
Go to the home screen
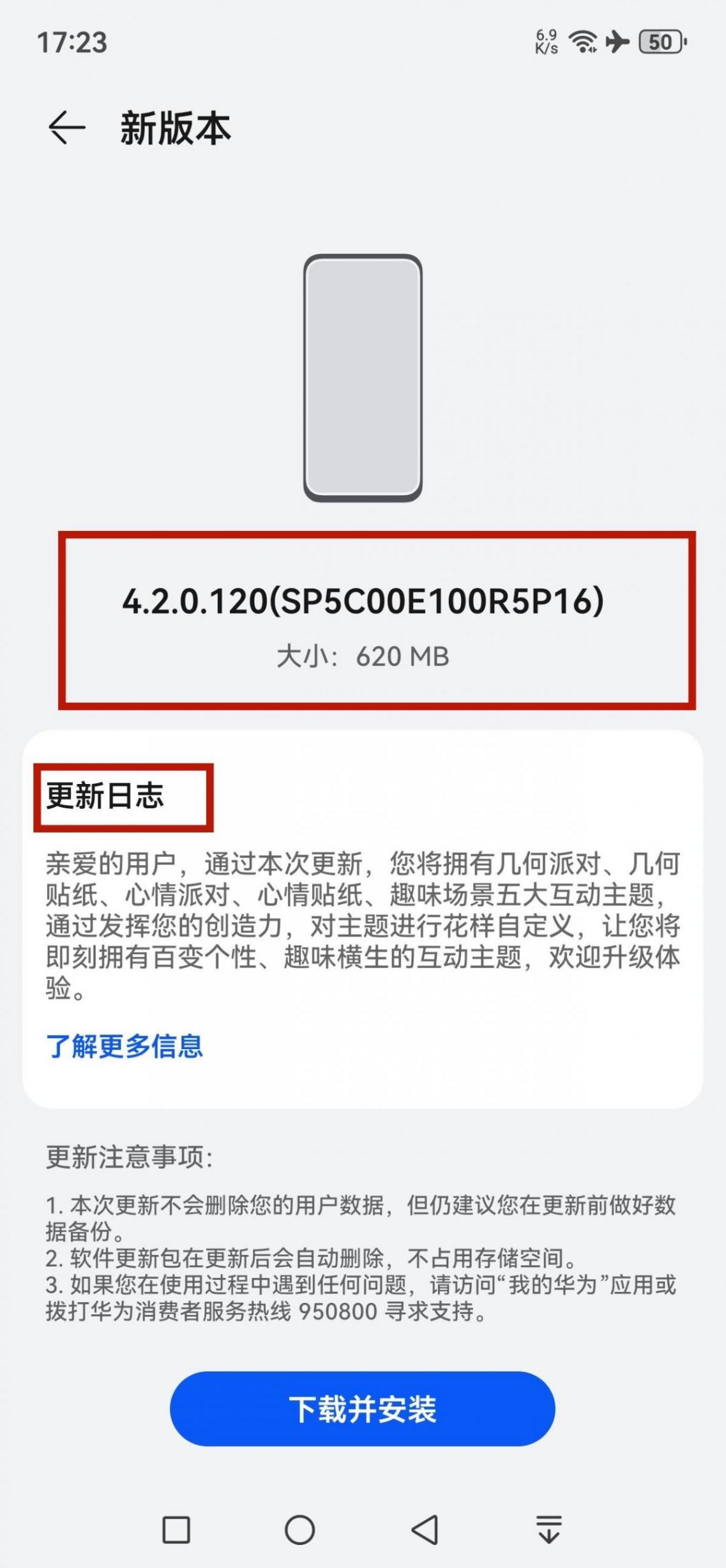click(x=299, y=1530)
